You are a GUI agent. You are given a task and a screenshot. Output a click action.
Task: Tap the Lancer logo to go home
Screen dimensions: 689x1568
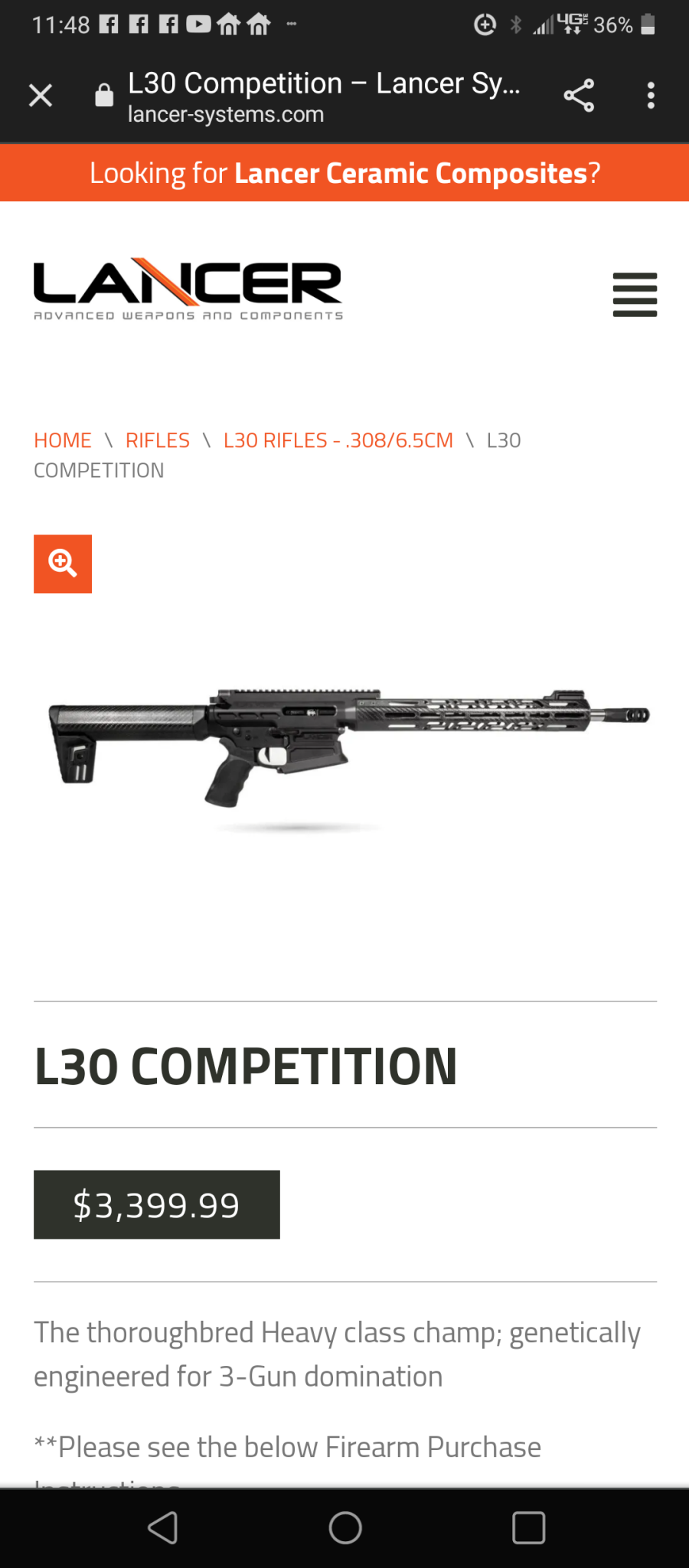[x=188, y=289]
